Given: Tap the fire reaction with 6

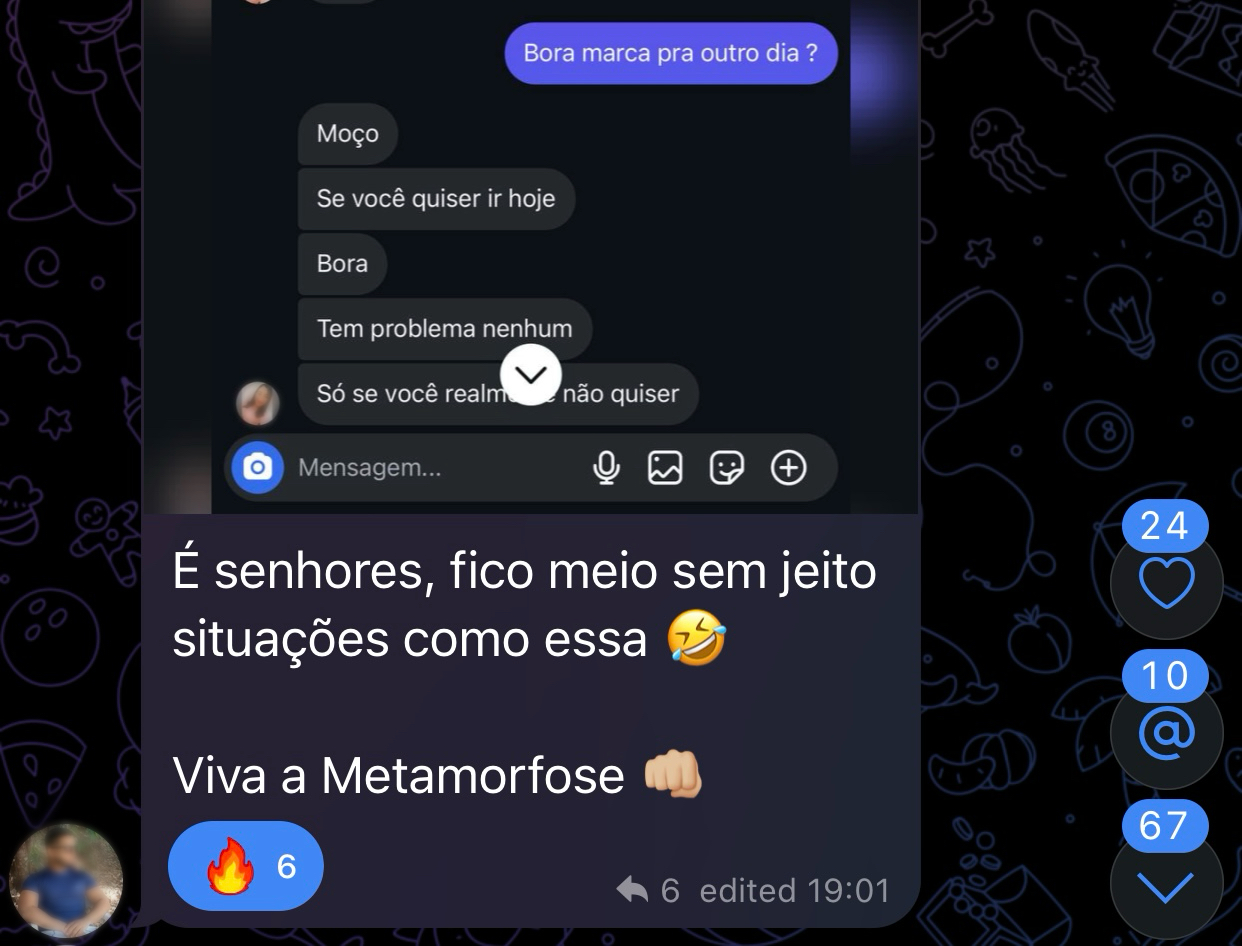Looking at the screenshot, I should [245, 866].
